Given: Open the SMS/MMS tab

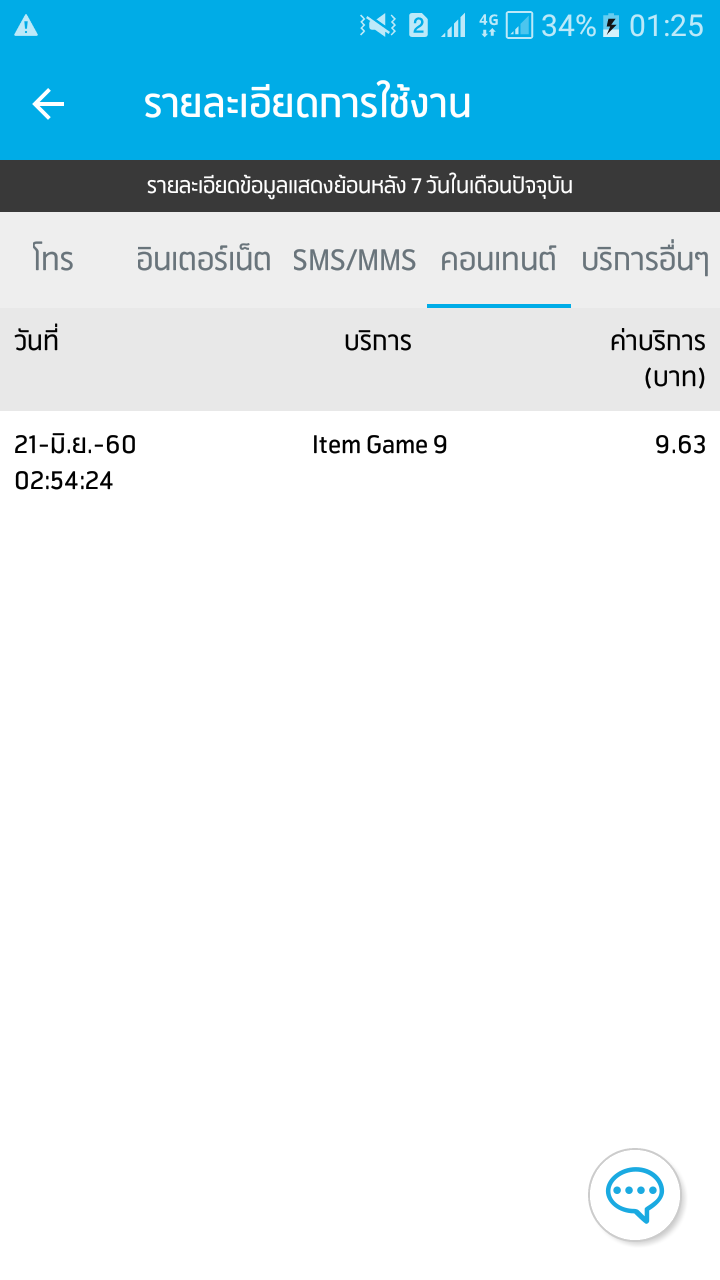Looking at the screenshot, I should pyautogui.click(x=354, y=260).
